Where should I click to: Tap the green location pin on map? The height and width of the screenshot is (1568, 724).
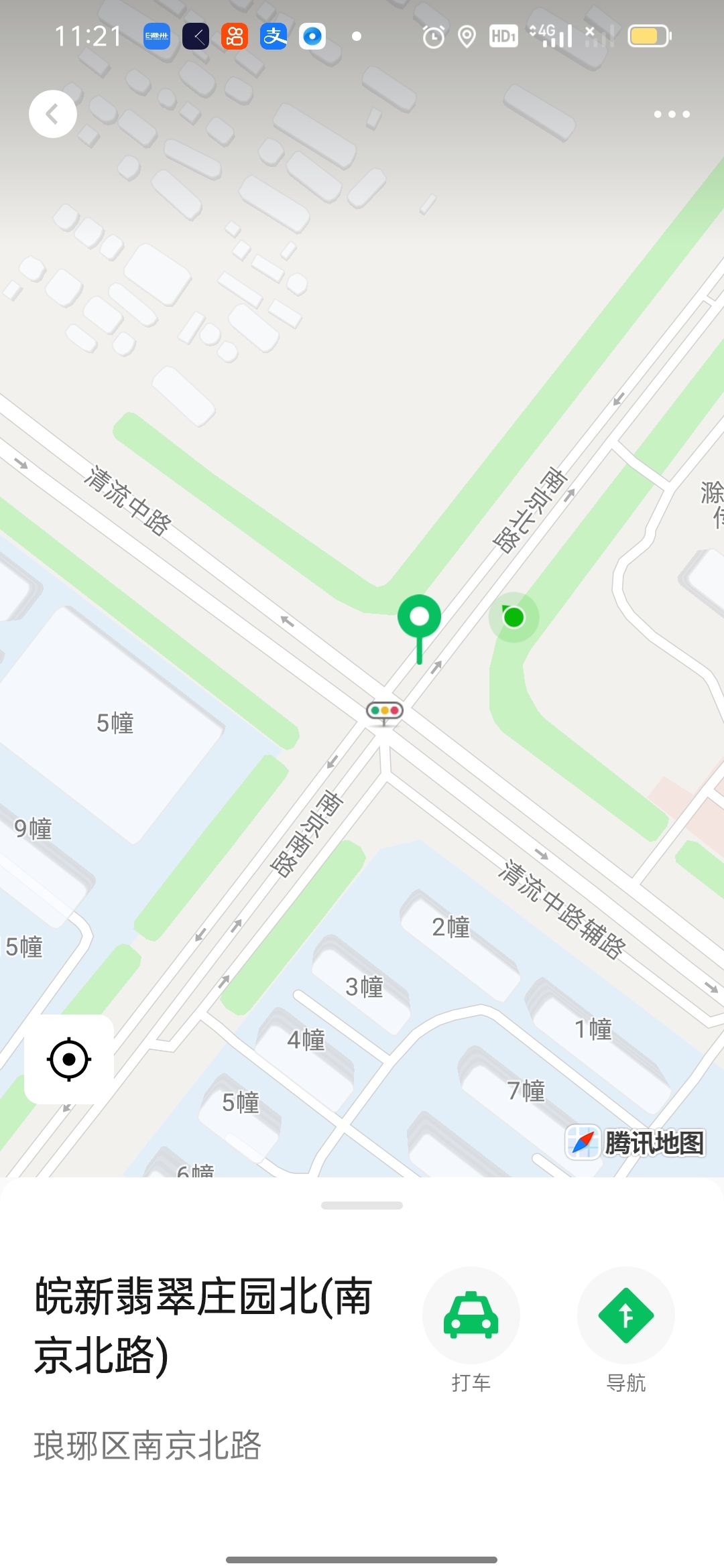[x=420, y=618]
